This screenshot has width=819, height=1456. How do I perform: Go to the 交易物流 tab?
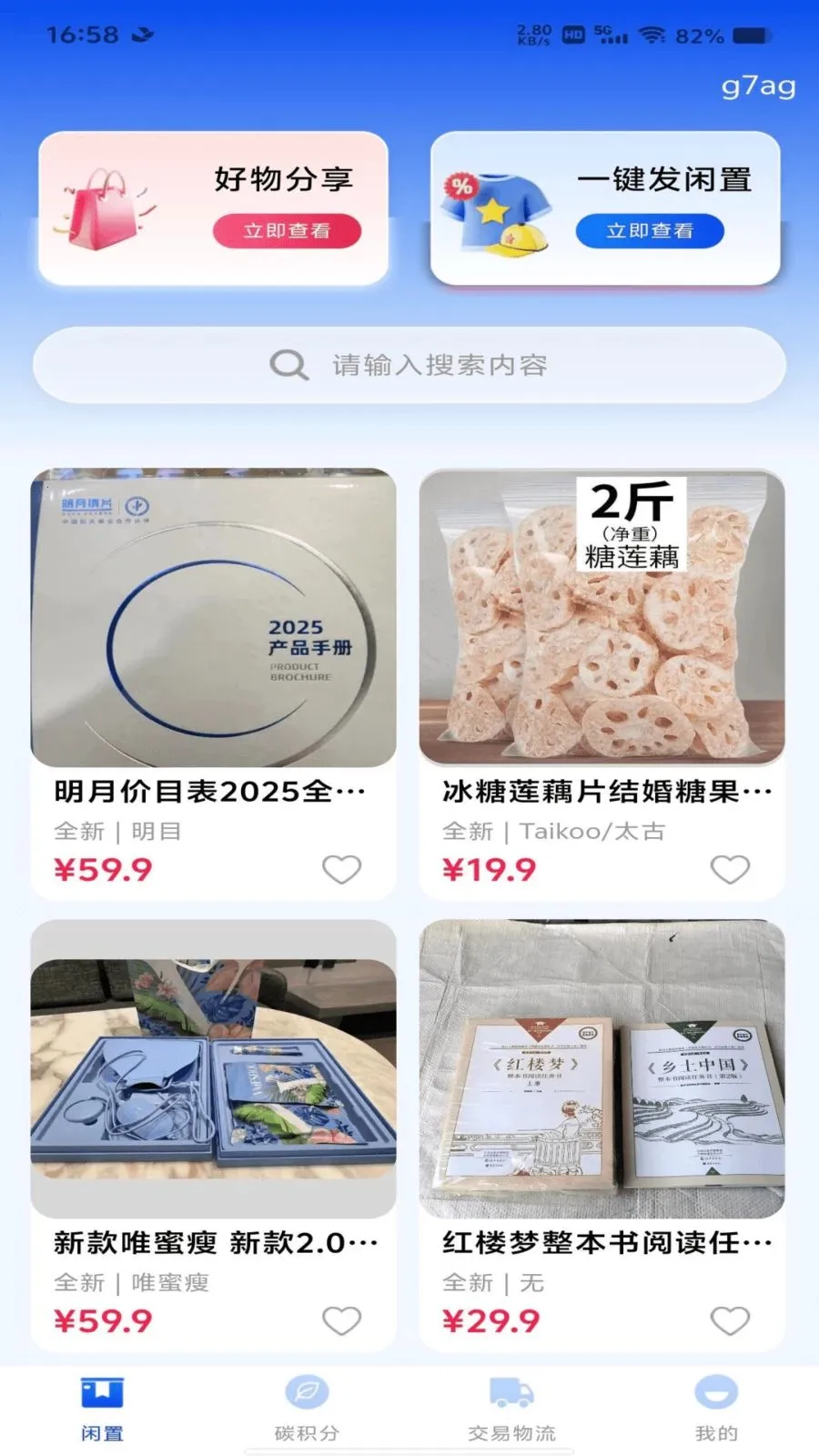511,1409
